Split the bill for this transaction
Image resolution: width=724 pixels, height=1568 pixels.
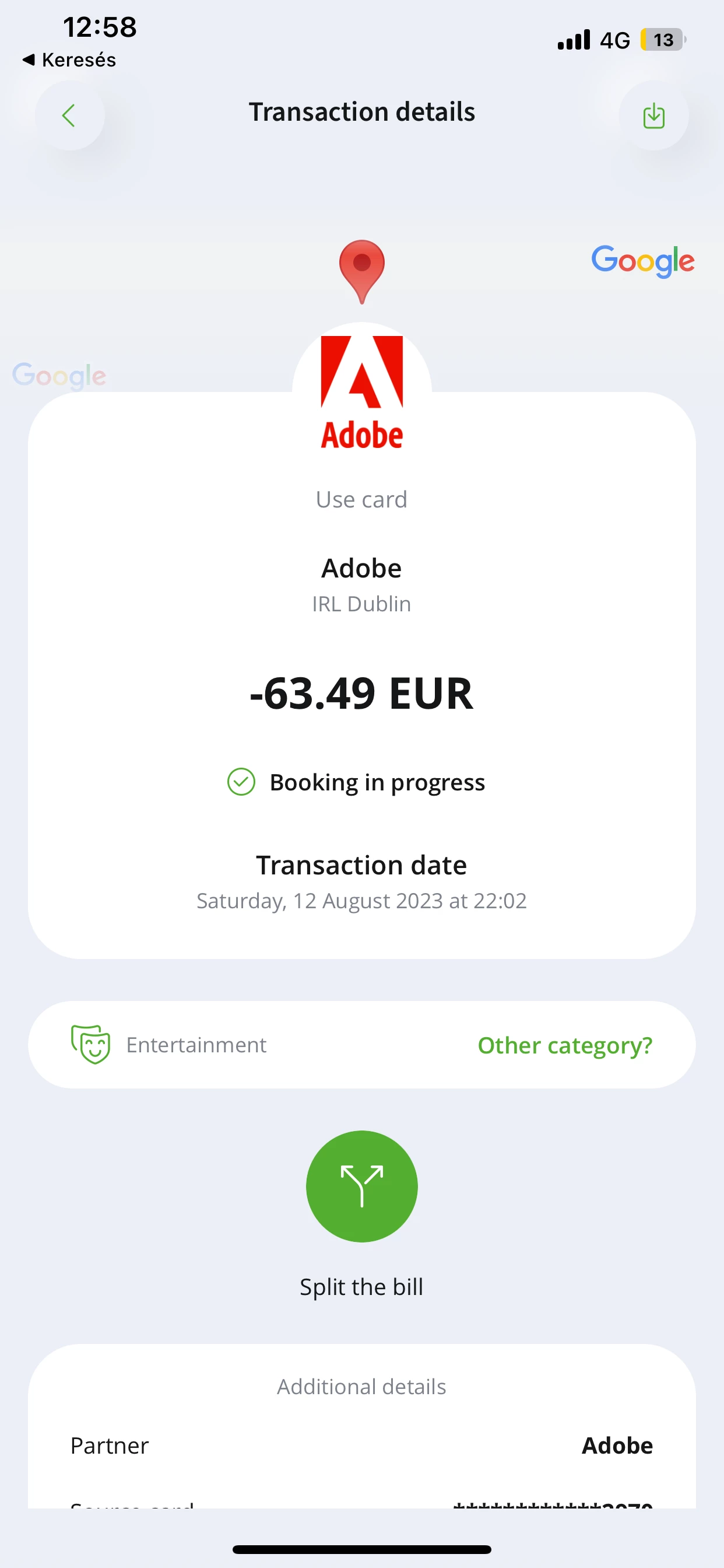click(x=361, y=1186)
